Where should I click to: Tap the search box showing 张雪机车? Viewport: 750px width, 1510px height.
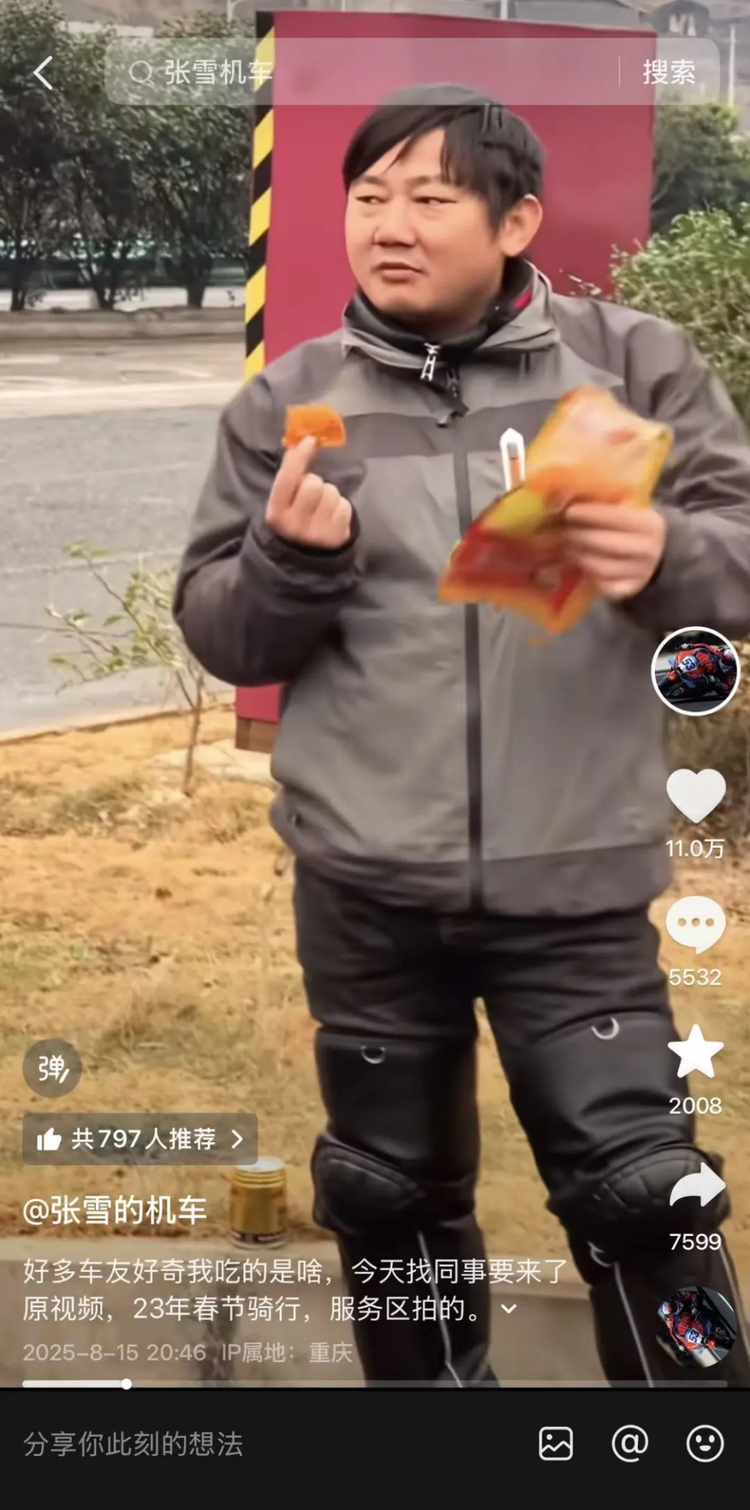(x=370, y=72)
